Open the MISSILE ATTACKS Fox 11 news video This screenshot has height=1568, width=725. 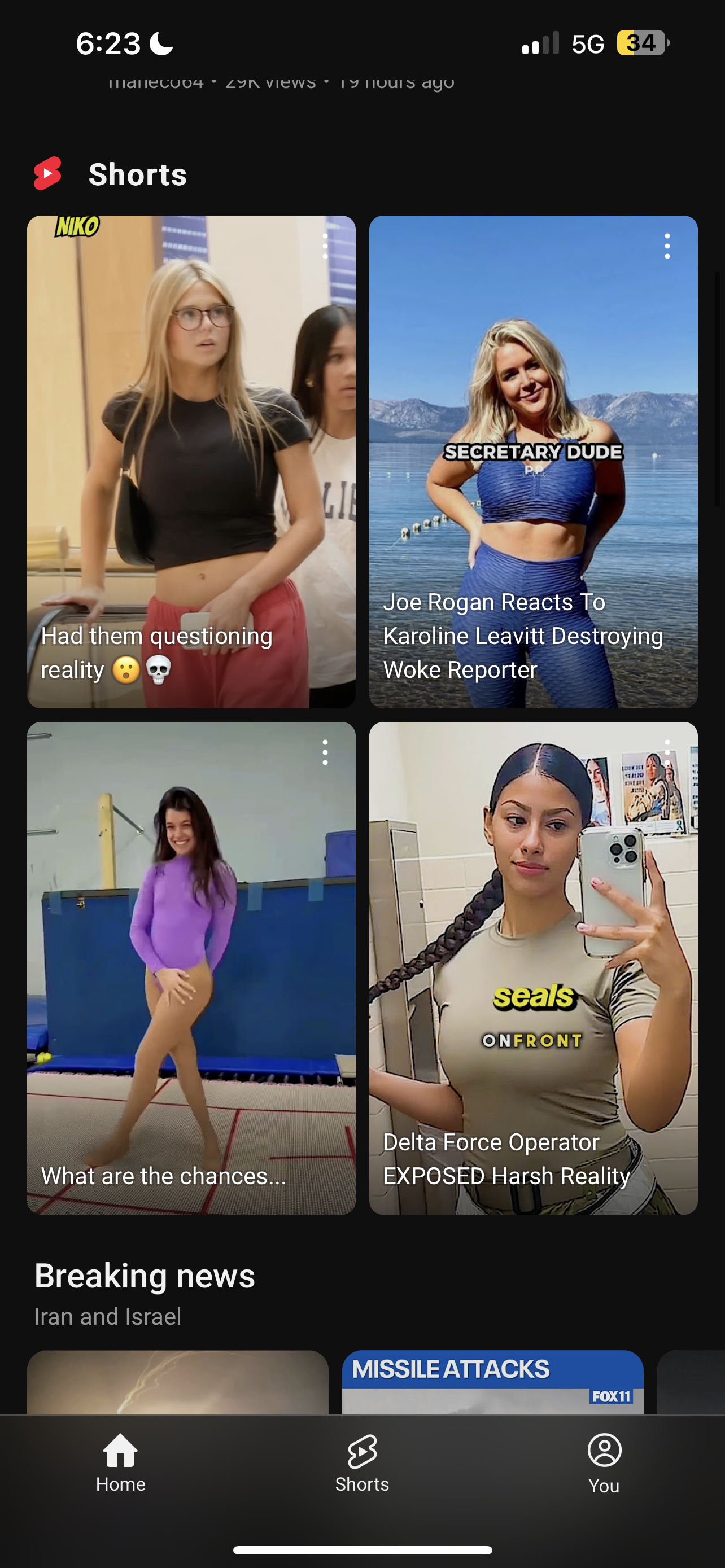click(492, 1382)
